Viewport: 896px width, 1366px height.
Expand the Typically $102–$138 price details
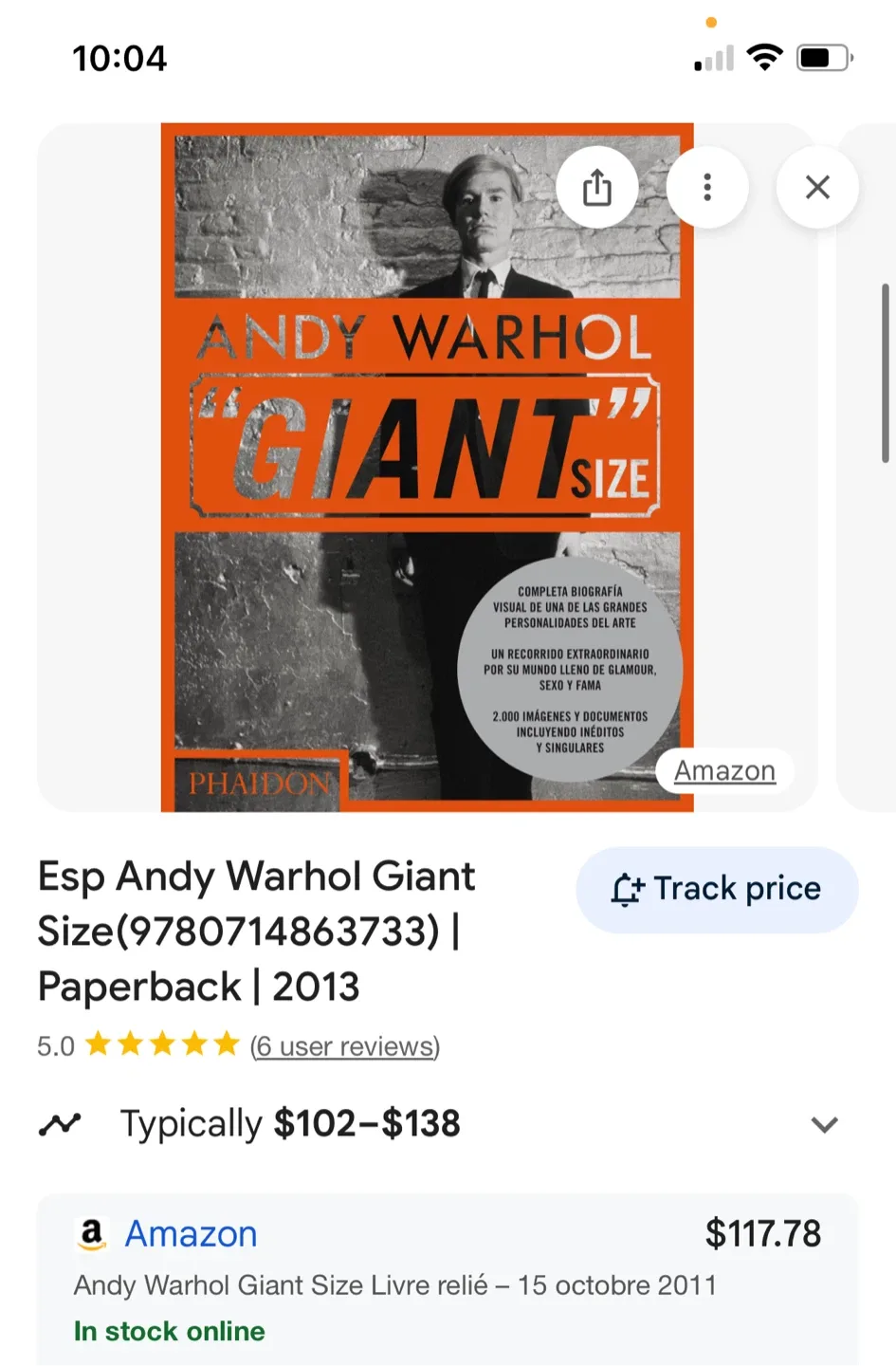coord(823,1124)
